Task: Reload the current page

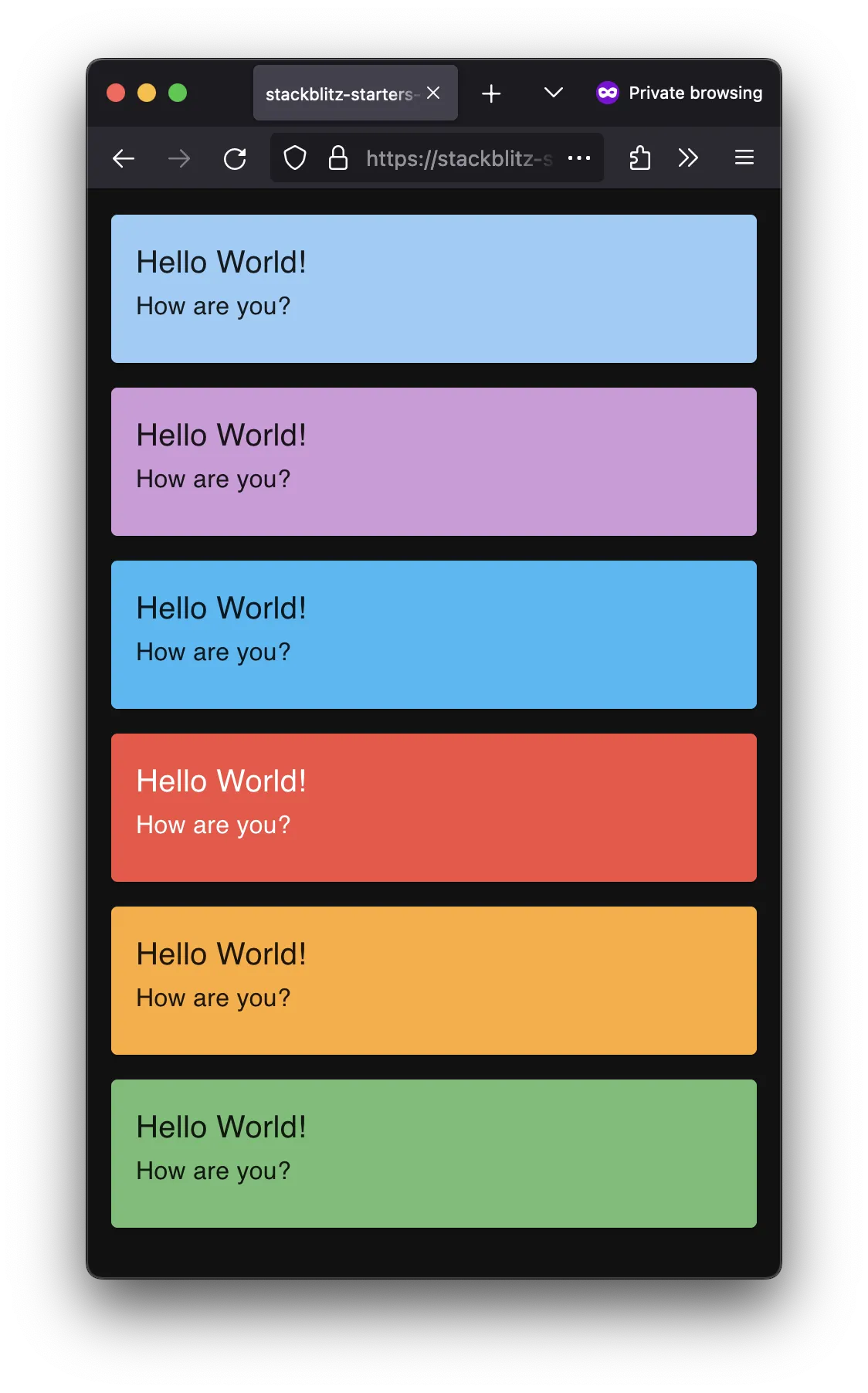Action: (235, 159)
